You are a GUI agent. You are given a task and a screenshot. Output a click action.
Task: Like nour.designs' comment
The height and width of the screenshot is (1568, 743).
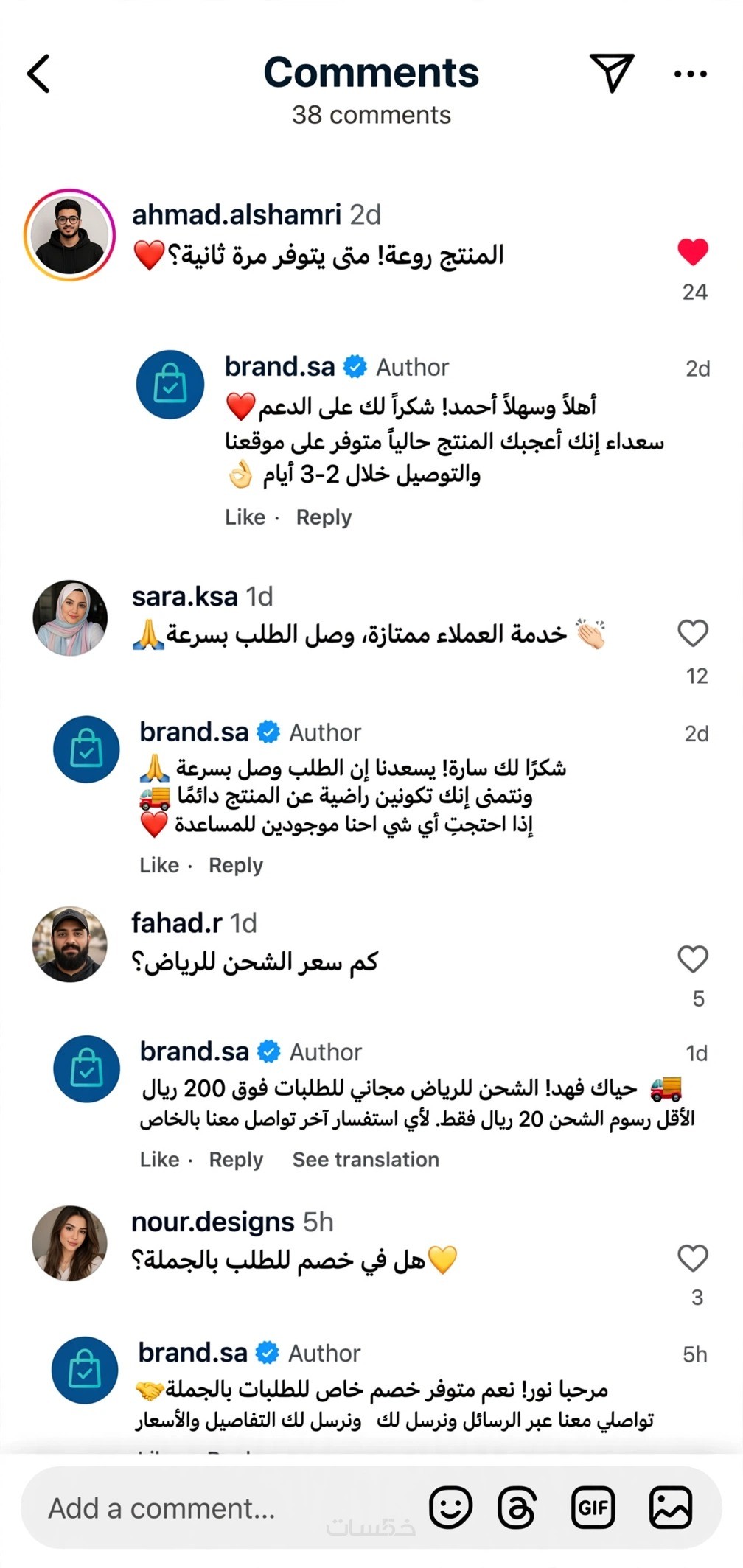[x=693, y=1258]
